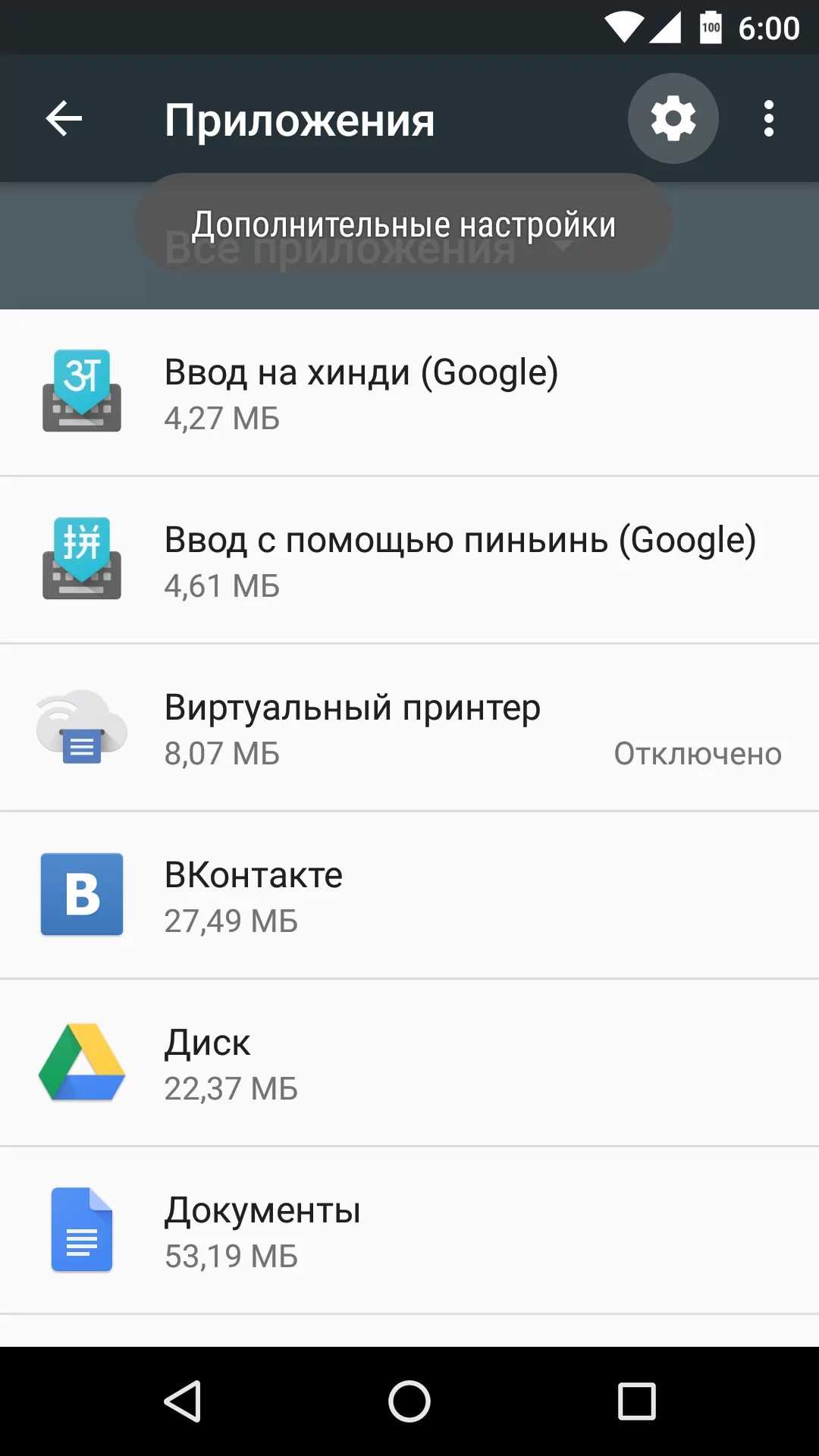Open the three-dot overflow menu

click(x=768, y=119)
